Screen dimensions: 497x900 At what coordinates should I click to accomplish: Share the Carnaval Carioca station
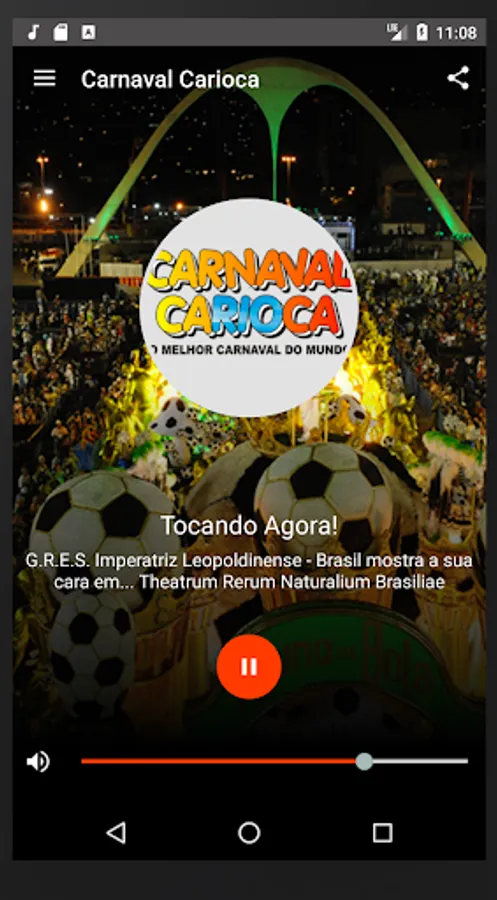(x=458, y=79)
